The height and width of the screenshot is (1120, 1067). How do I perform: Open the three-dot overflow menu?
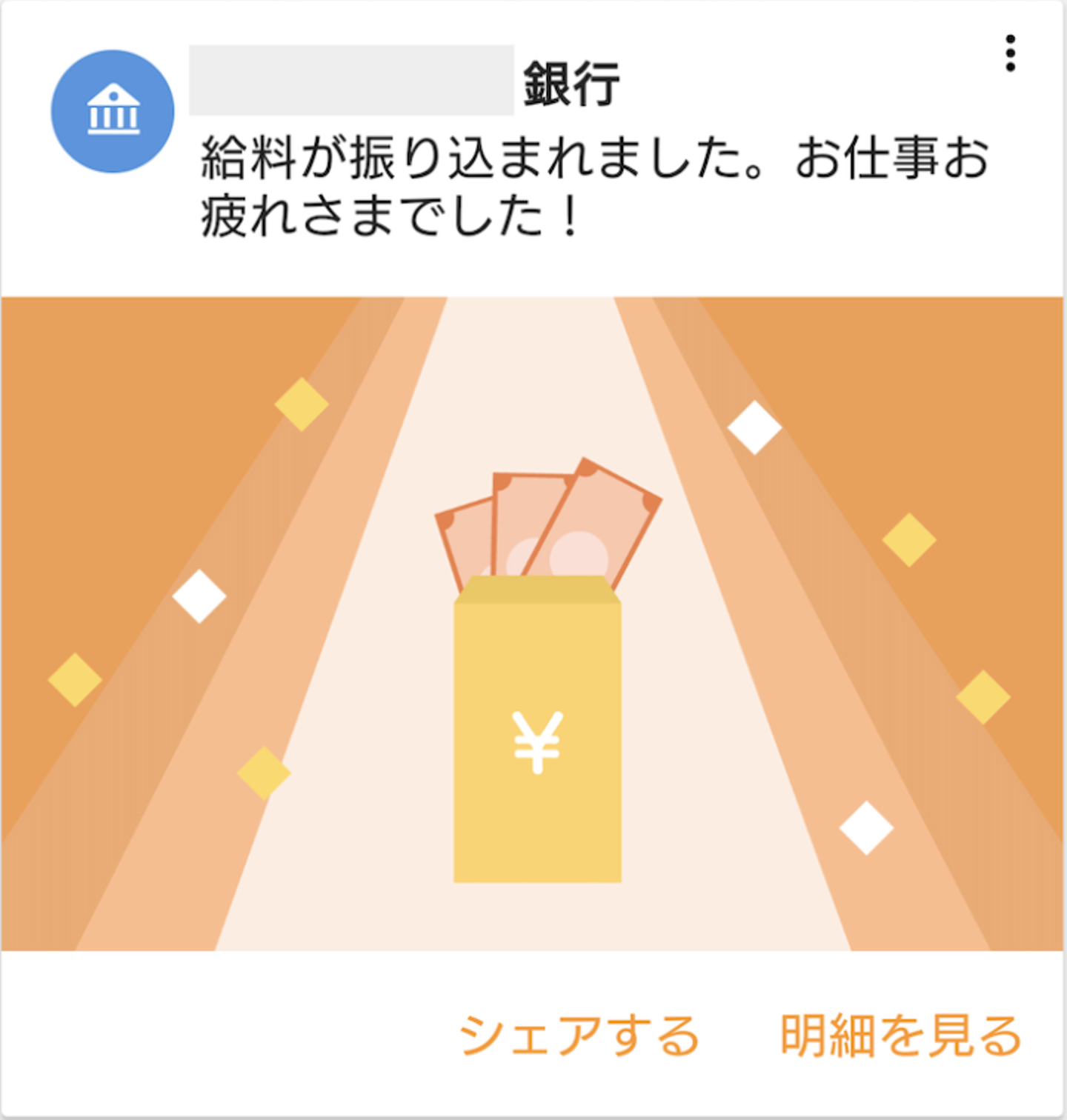point(1009,53)
